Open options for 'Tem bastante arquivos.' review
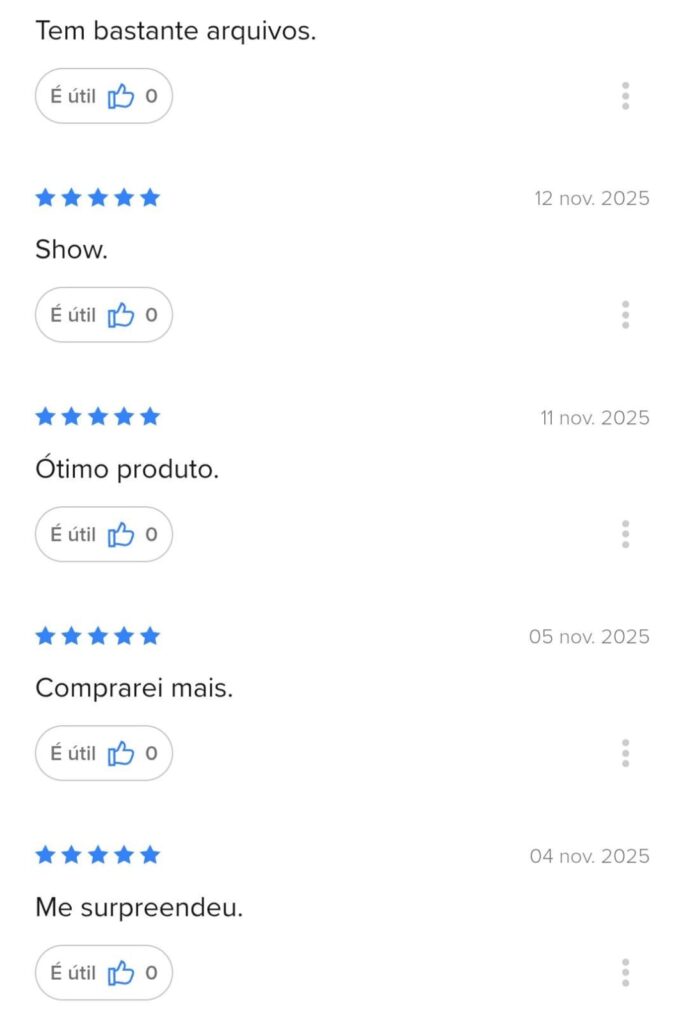The width and height of the screenshot is (685, 1024). click(625, 96)
